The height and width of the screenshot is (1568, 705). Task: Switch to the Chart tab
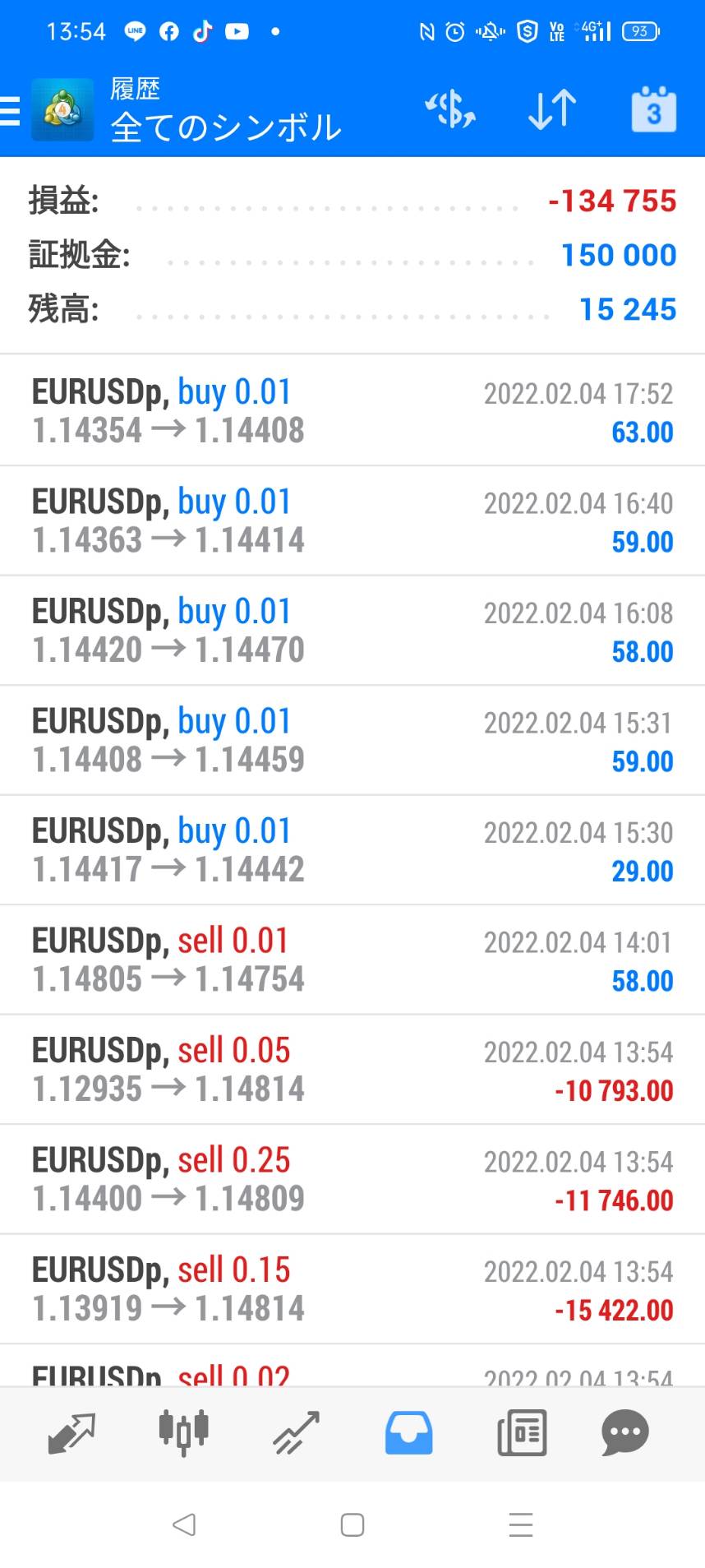(x=183, y=1433)
